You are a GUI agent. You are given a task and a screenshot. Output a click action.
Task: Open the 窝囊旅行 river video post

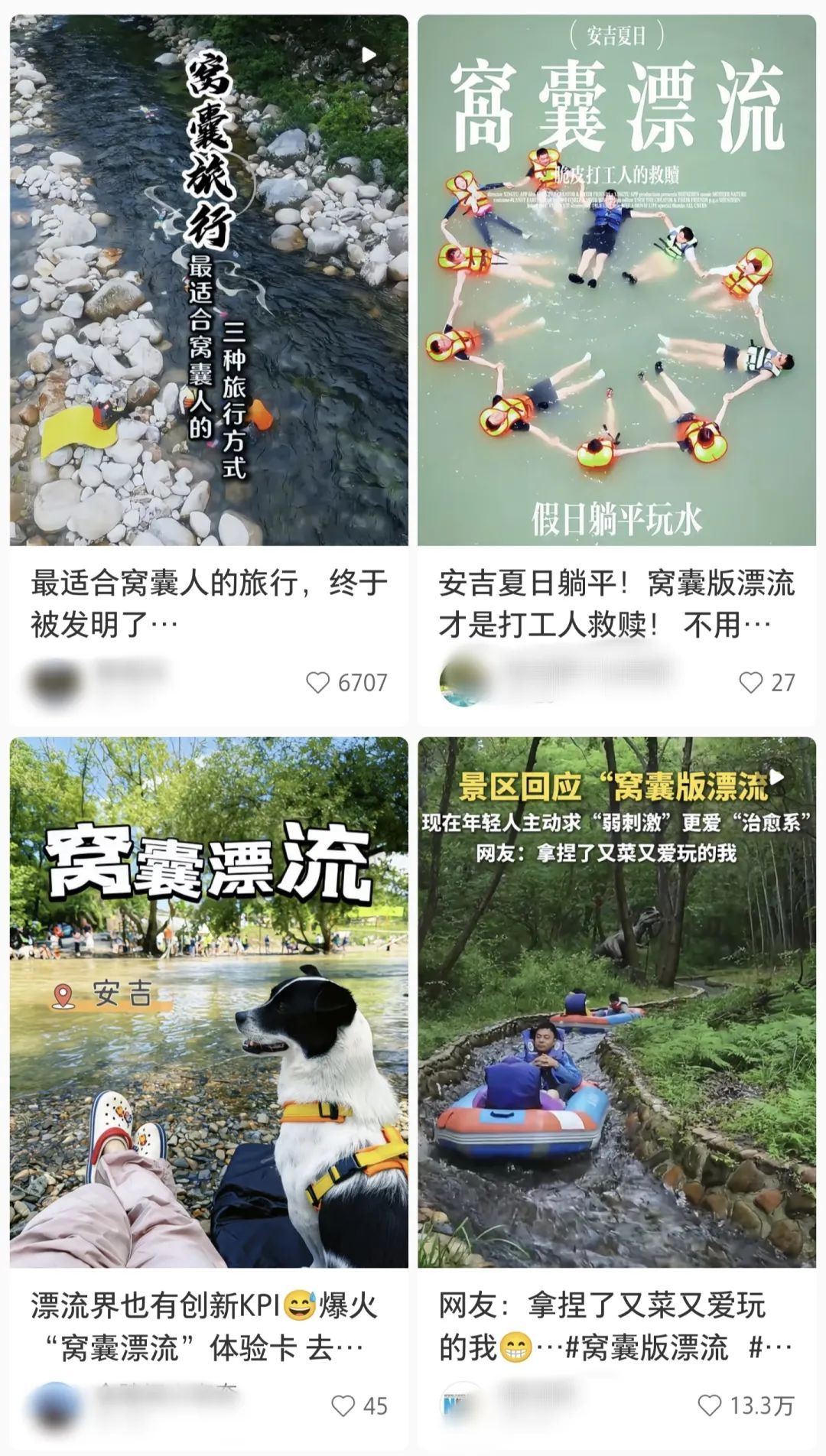coord(208,280)
